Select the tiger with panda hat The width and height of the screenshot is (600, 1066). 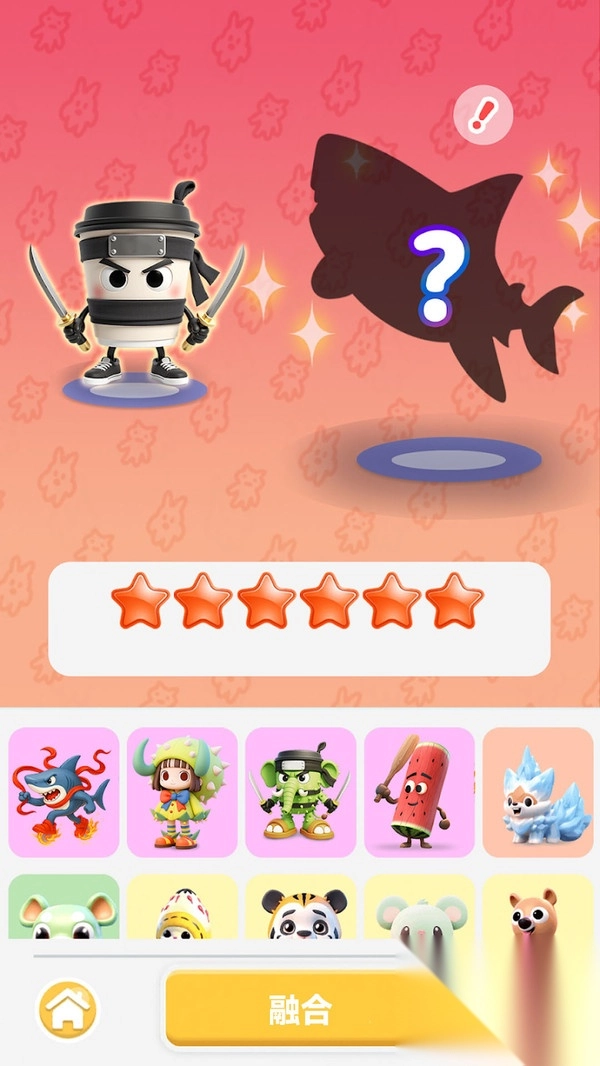(300, 910)
